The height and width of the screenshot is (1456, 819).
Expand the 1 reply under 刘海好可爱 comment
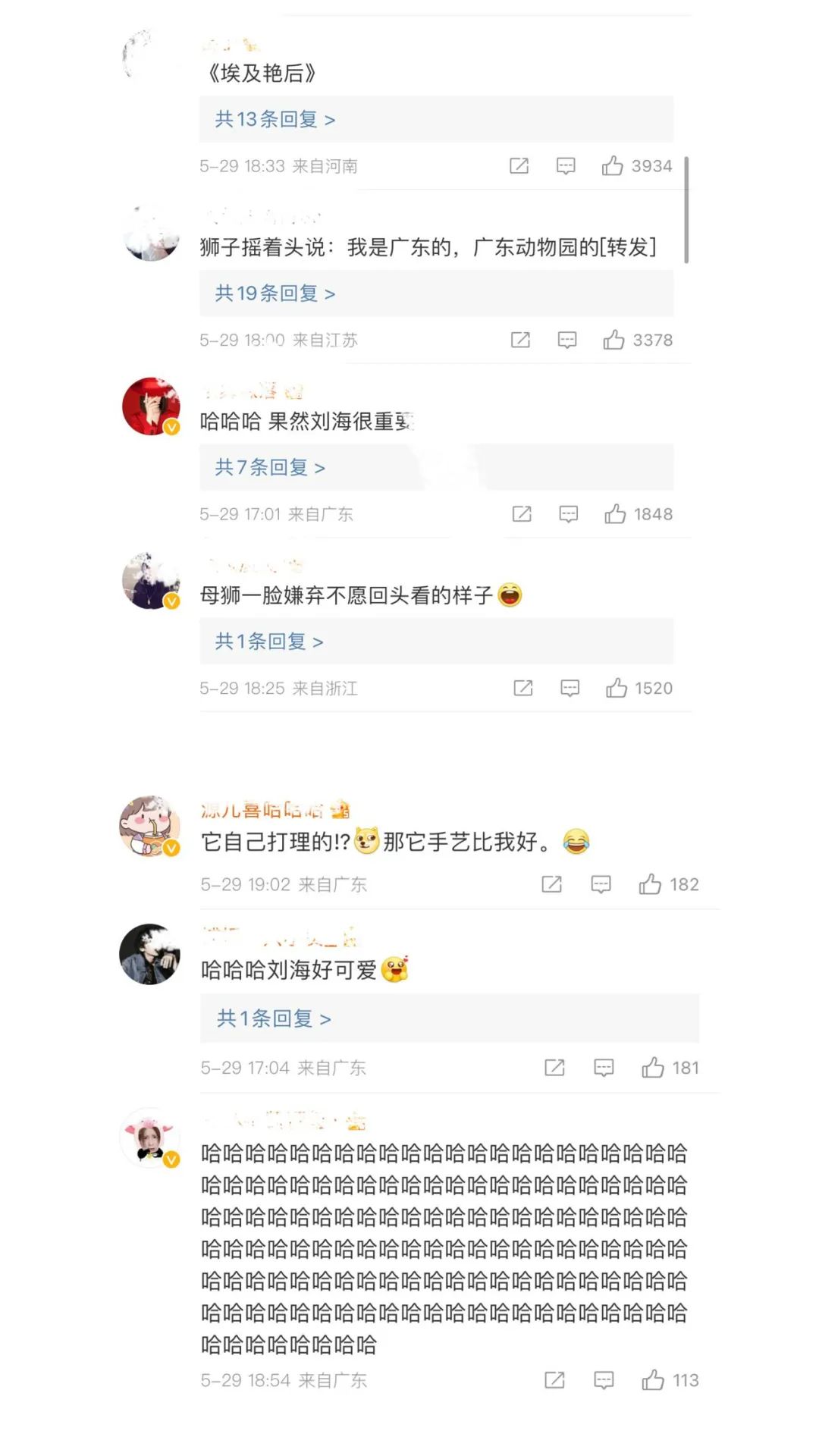coord(274,1018)
